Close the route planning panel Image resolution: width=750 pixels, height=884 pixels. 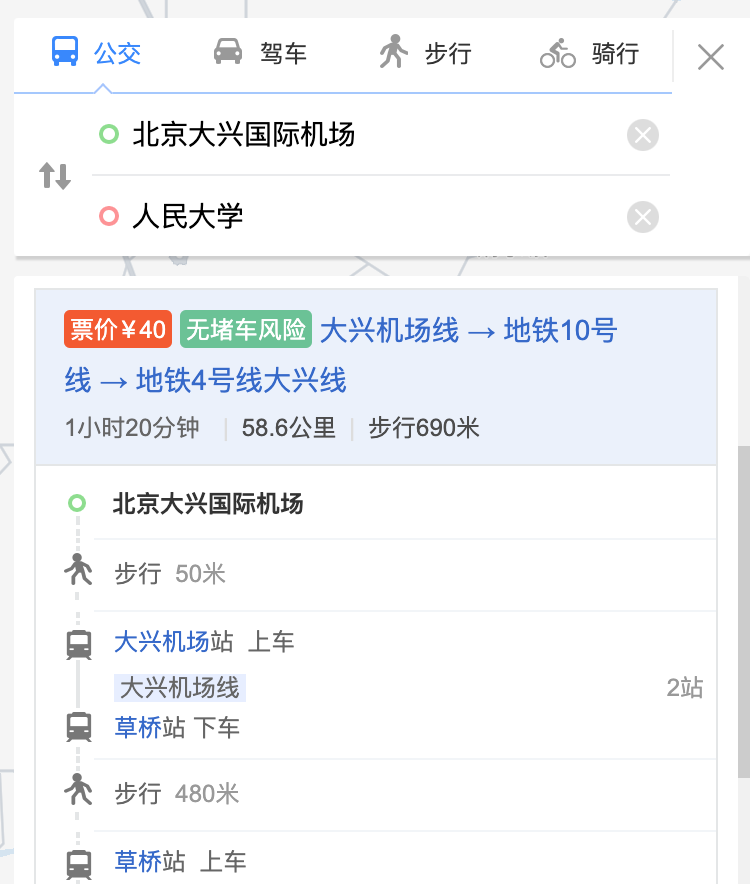tap(710, 57)
